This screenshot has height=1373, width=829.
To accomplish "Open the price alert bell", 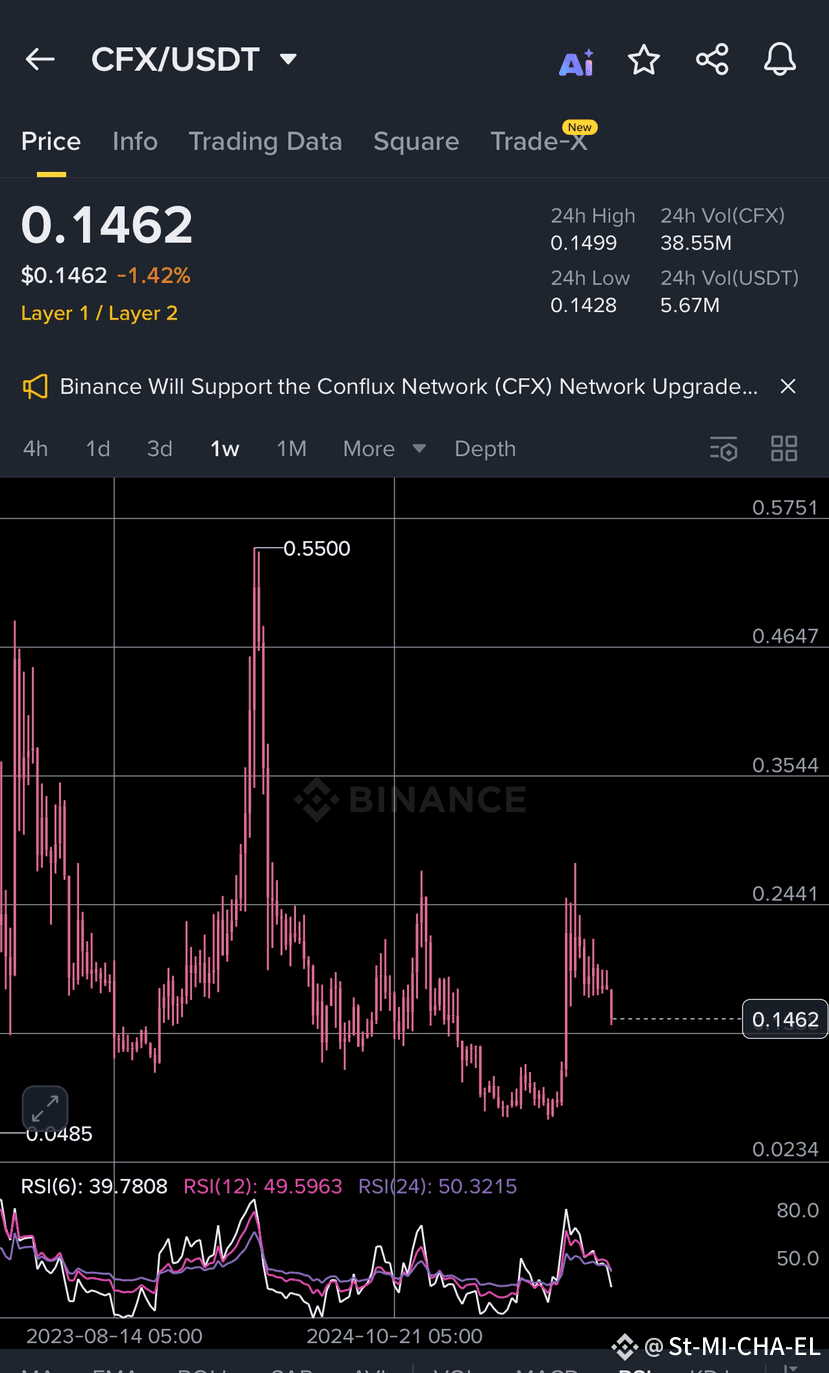I will (x=780, y=60).
